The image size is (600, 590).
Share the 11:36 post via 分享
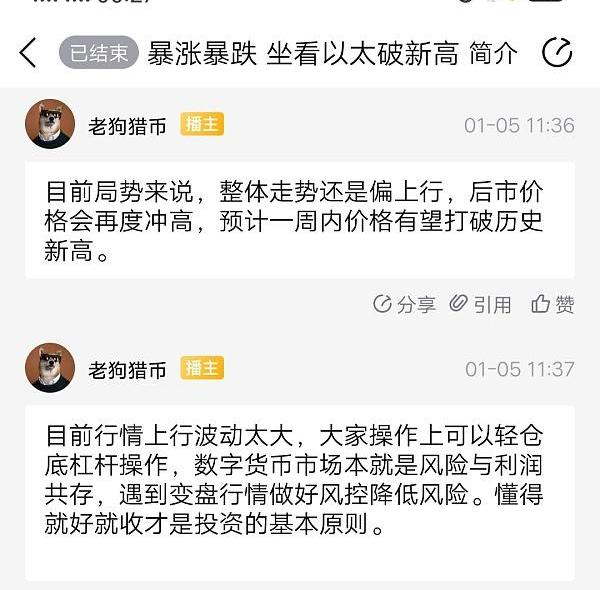click(404, 304)
